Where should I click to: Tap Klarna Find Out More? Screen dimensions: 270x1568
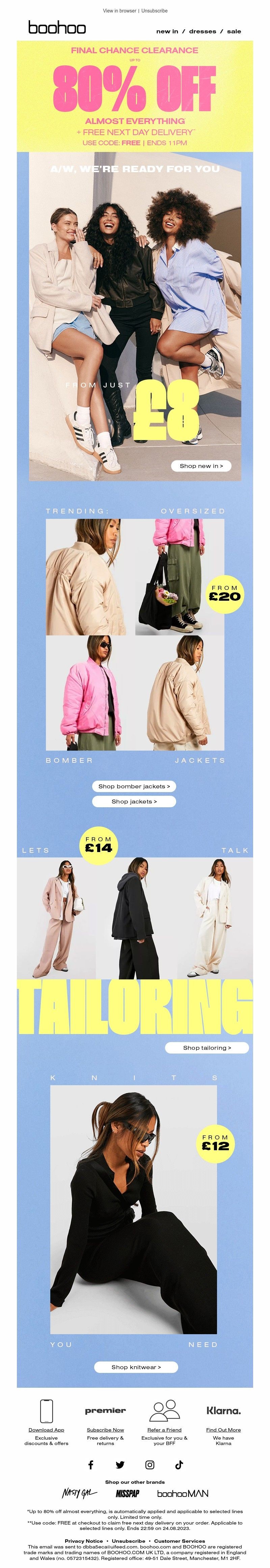click(x=223, y=1430)
